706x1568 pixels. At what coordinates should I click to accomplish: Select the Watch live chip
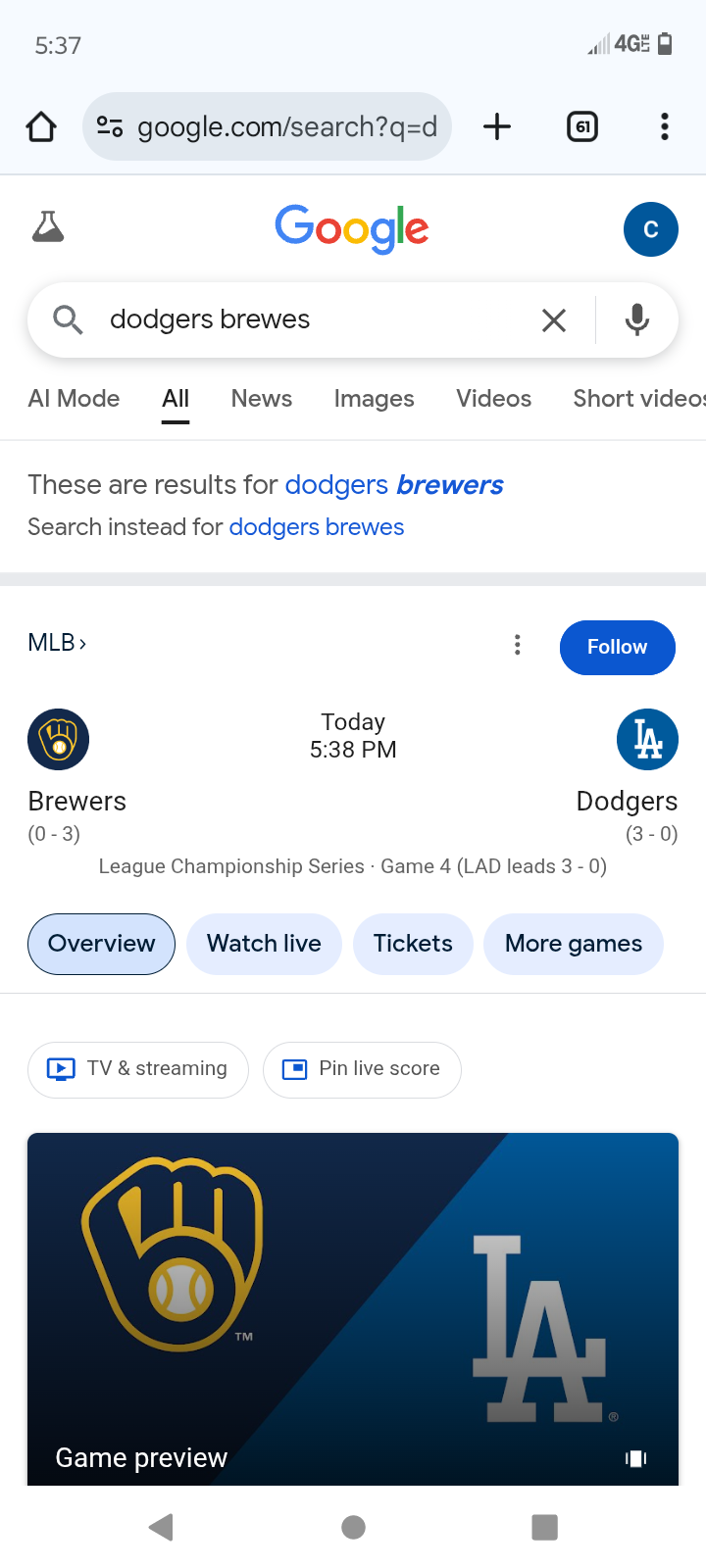tap(264, 944)
